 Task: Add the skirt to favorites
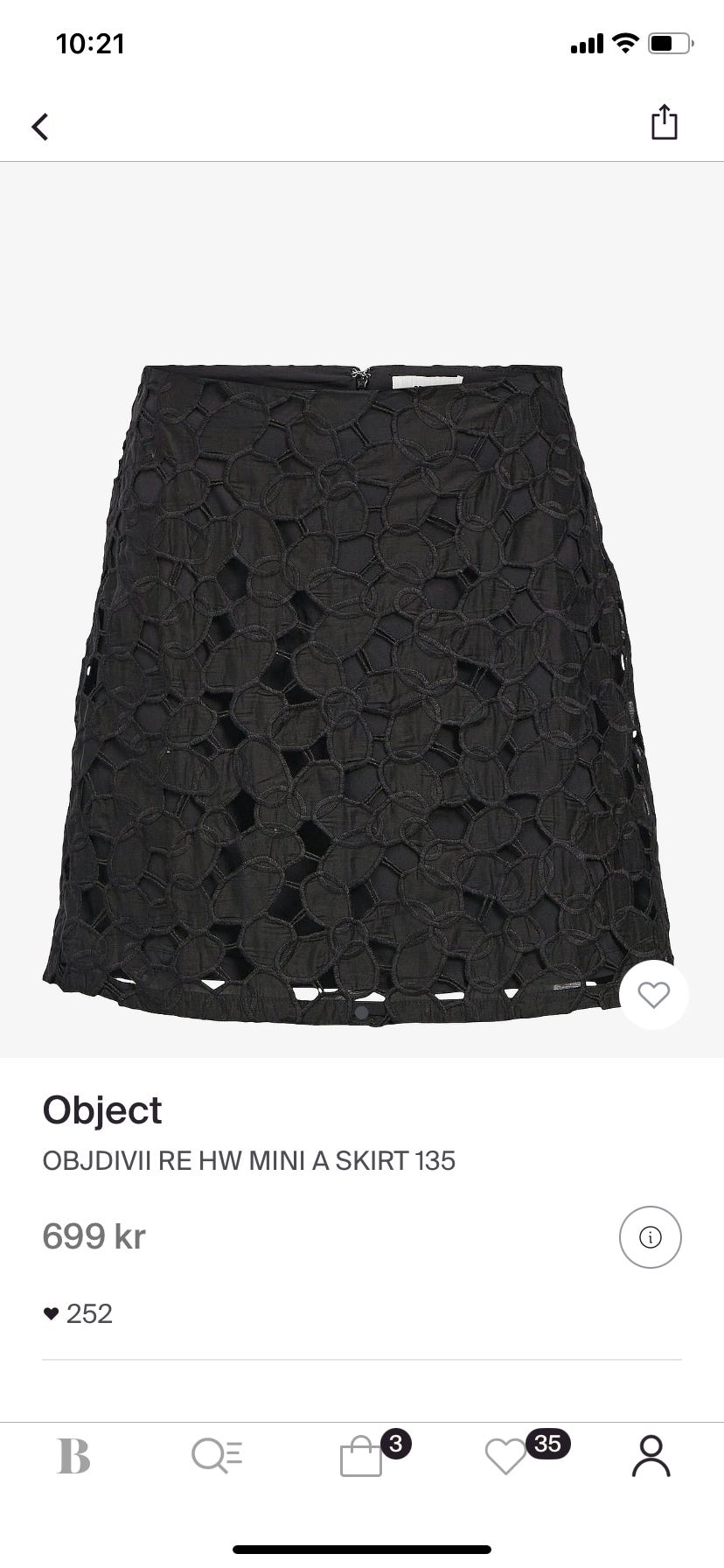653,995
